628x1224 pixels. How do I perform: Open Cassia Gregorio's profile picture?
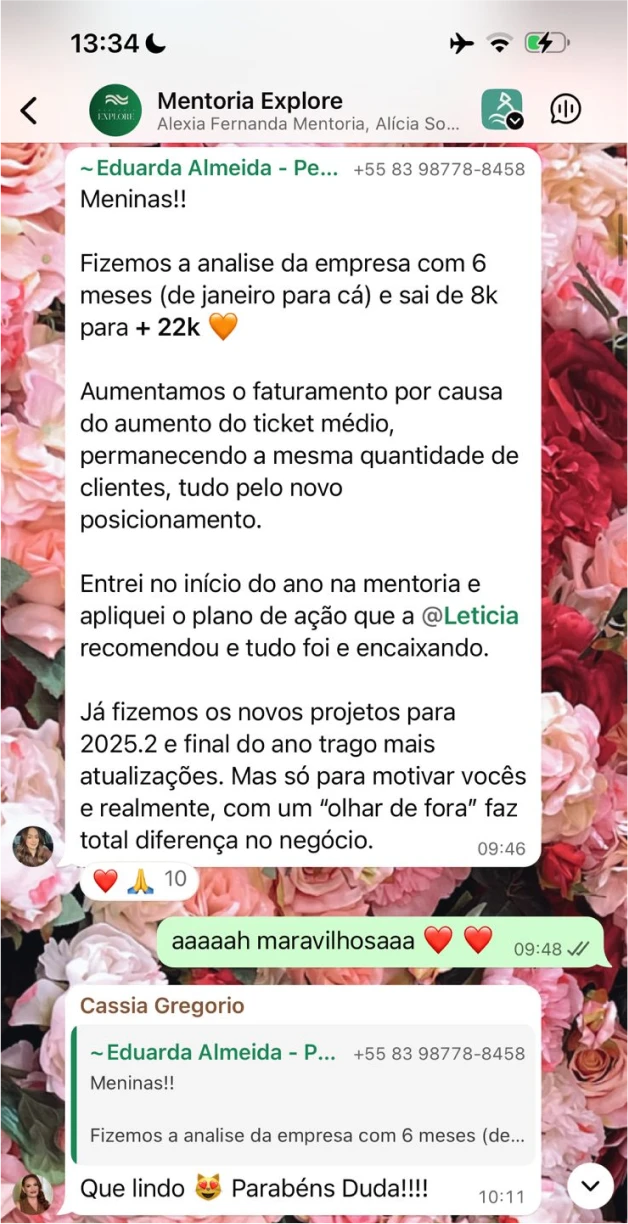point(33,1193)
